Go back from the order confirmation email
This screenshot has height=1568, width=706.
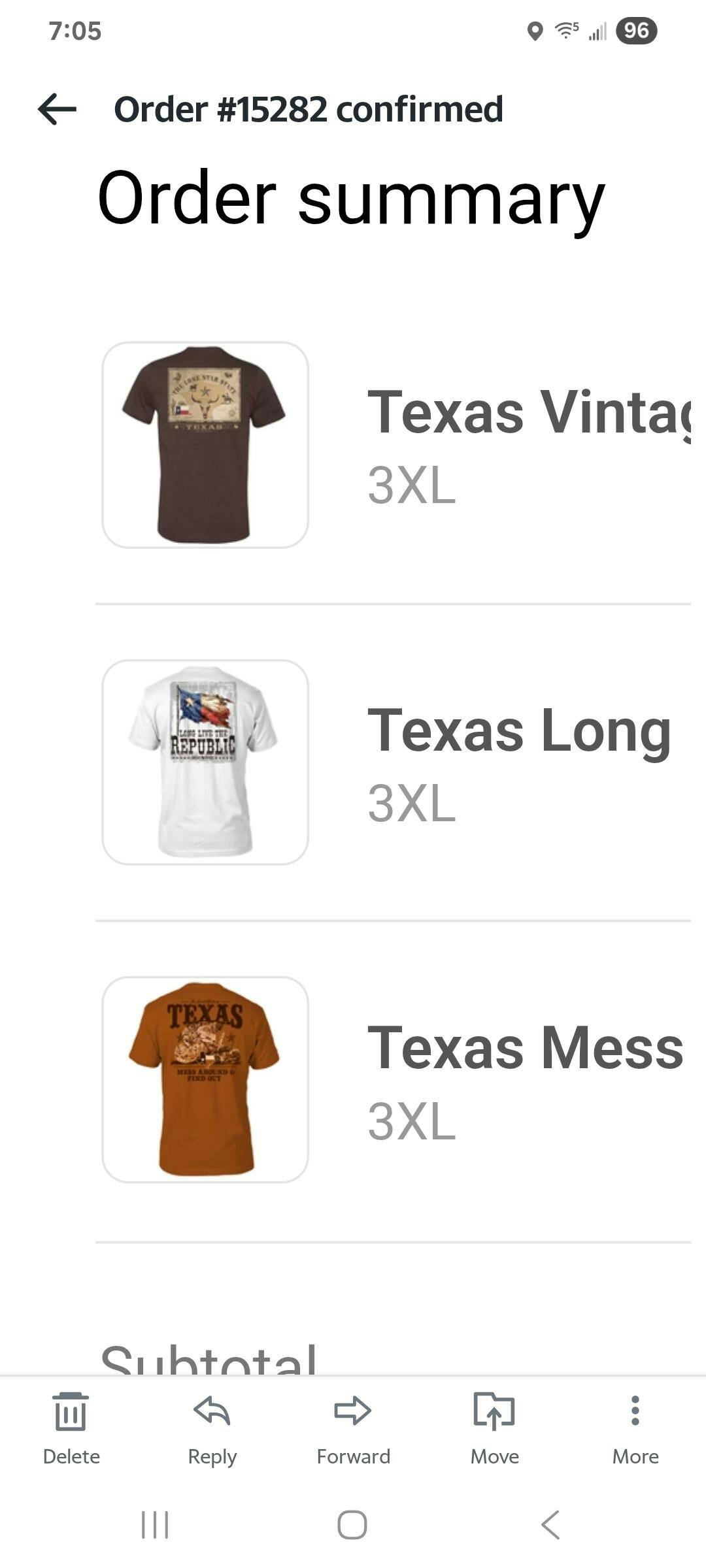point(57,108)
